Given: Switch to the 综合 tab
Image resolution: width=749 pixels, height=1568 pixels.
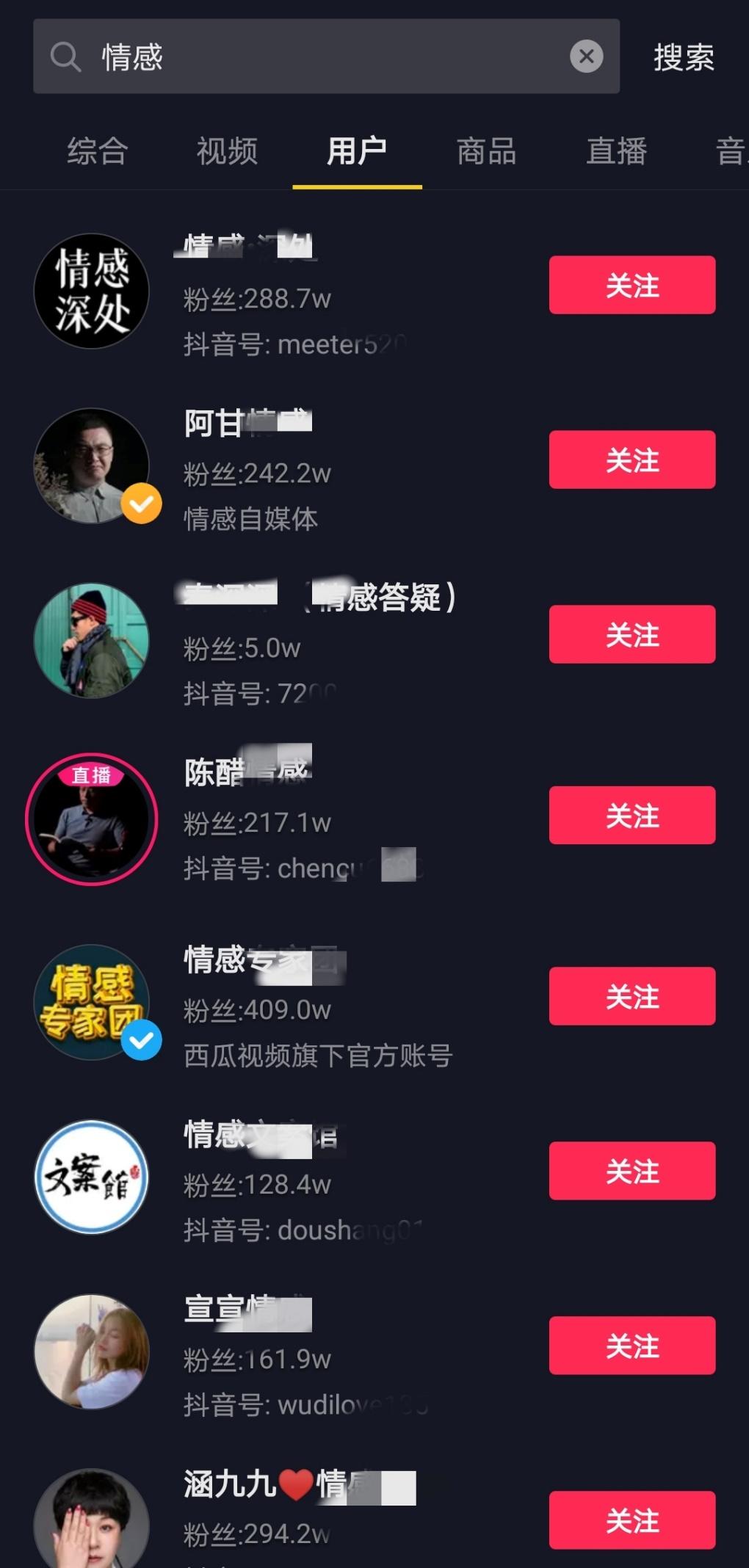Looking at the screenshot, I should 97,153.
